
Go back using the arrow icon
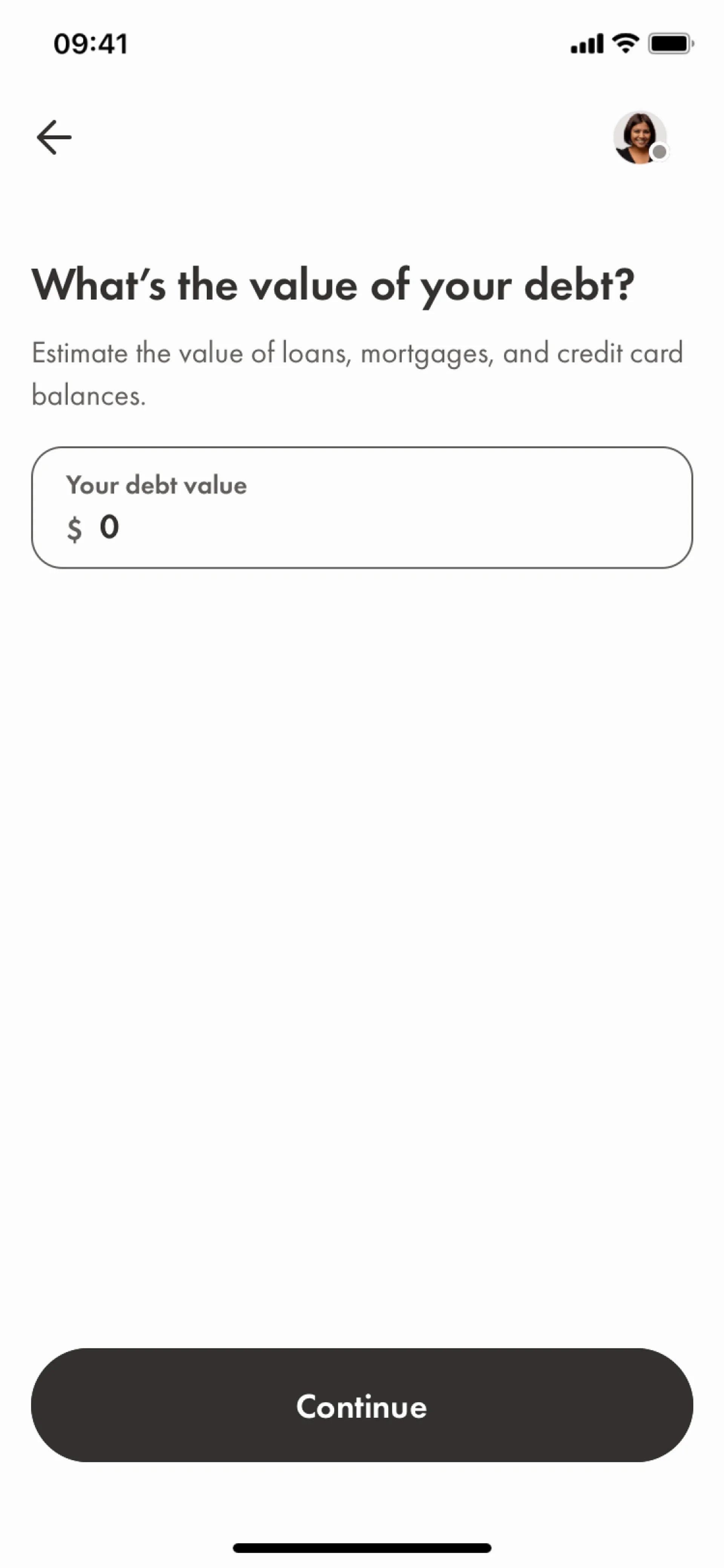54,137
